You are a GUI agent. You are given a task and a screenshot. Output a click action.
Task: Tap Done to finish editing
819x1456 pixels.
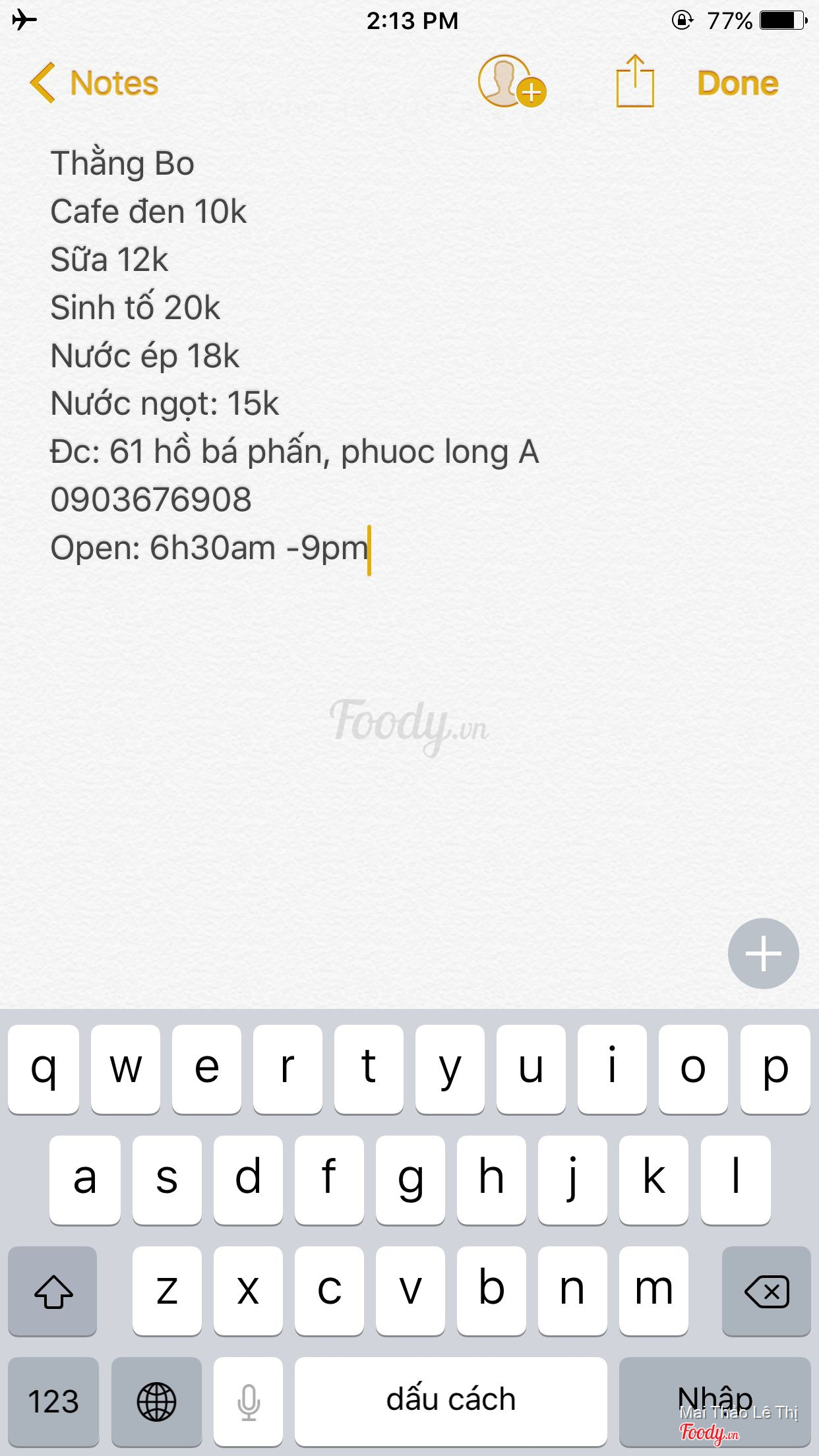tap(737, 84)
